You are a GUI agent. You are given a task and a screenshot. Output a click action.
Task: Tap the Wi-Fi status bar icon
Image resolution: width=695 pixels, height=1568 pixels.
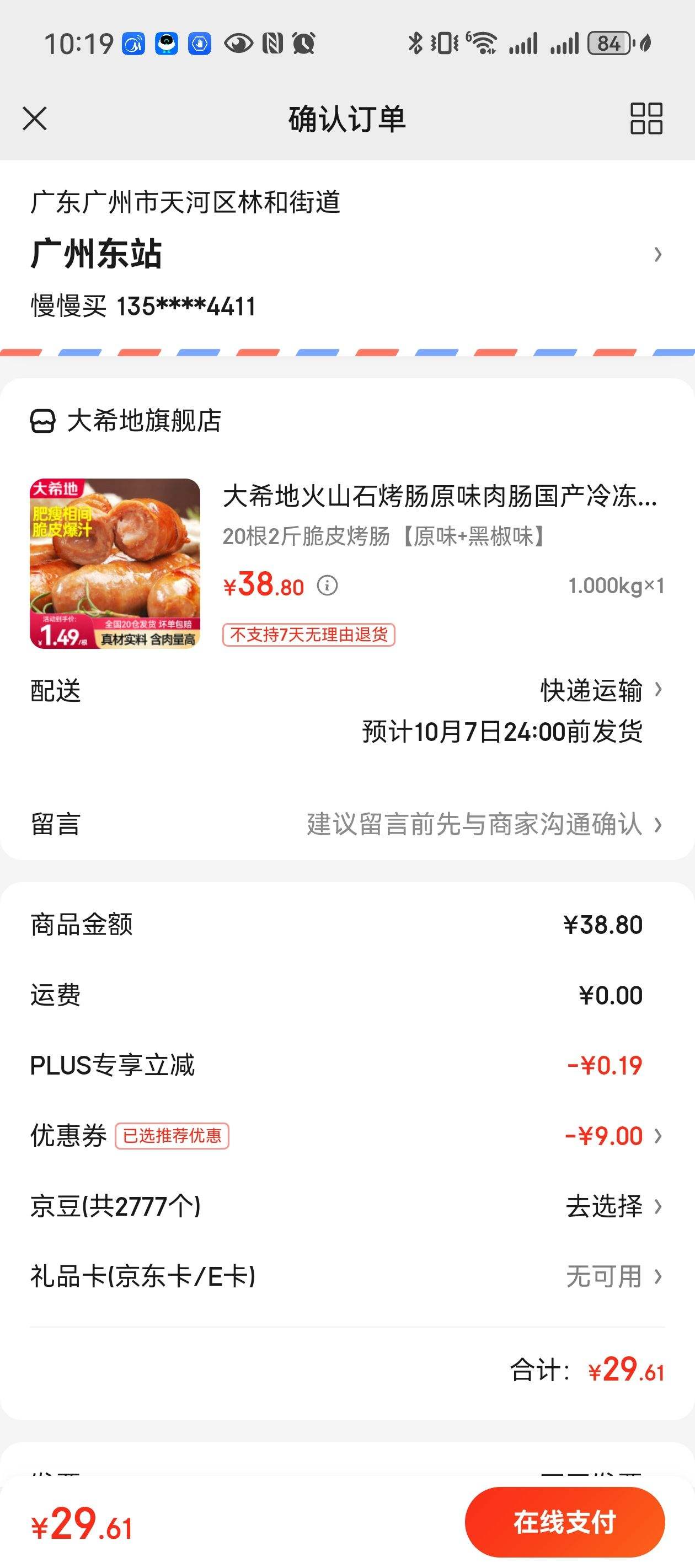click(x=485, y=42)
